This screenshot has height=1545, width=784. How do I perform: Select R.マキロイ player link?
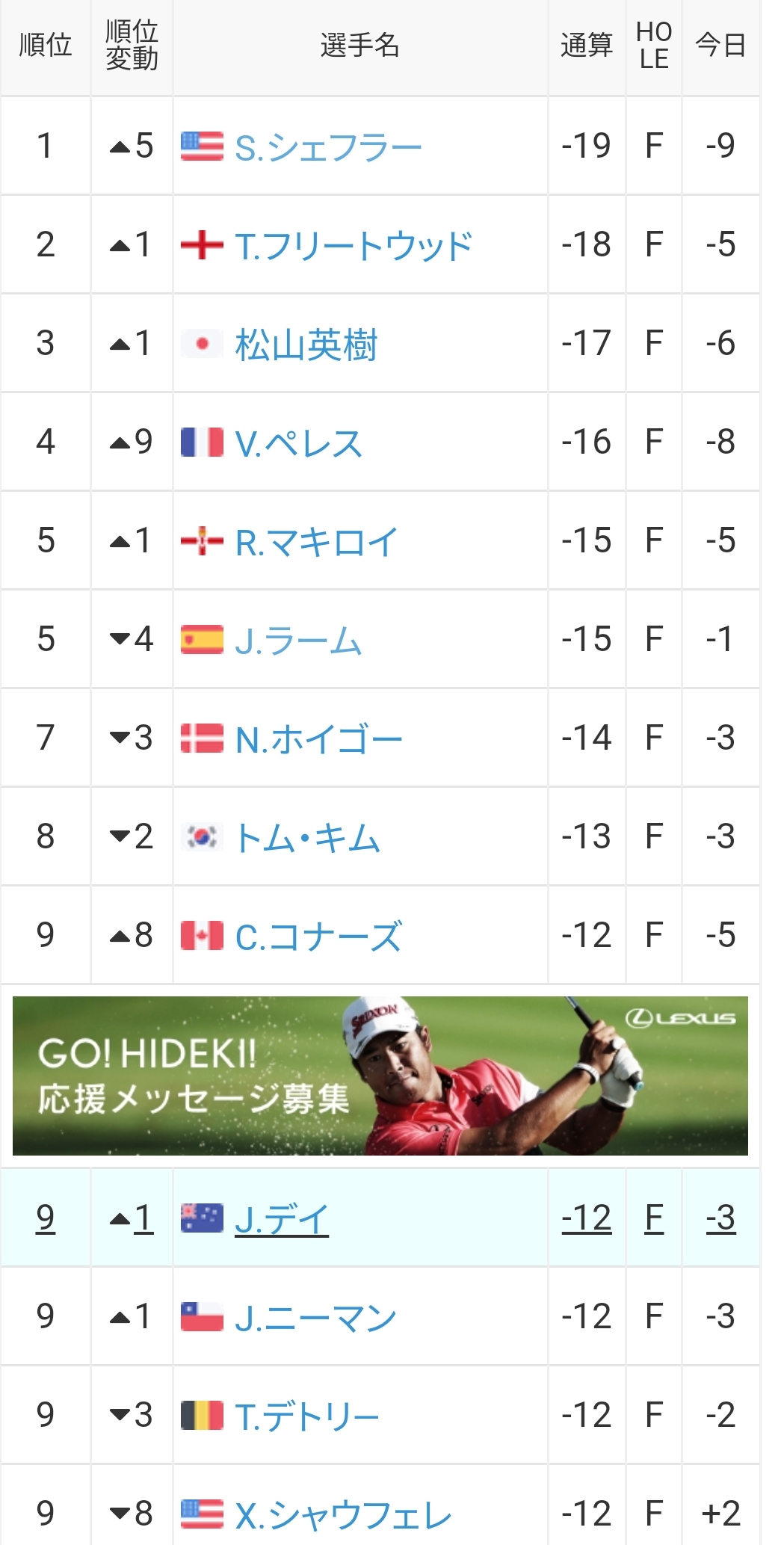tap(316, 541)
